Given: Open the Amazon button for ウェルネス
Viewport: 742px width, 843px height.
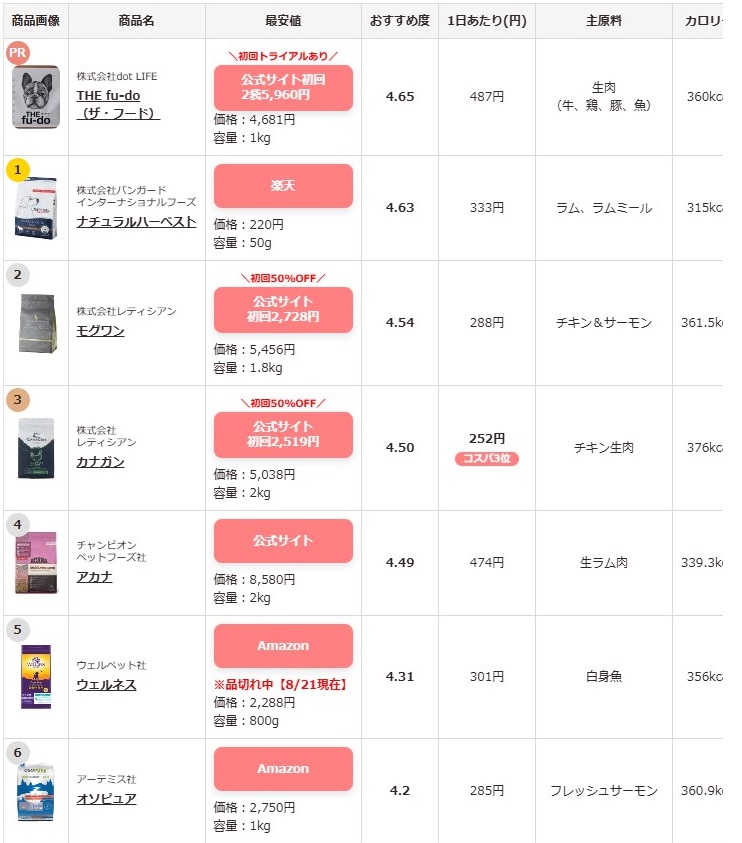Looking at the screenshot, I should click(x=283, y=646).
